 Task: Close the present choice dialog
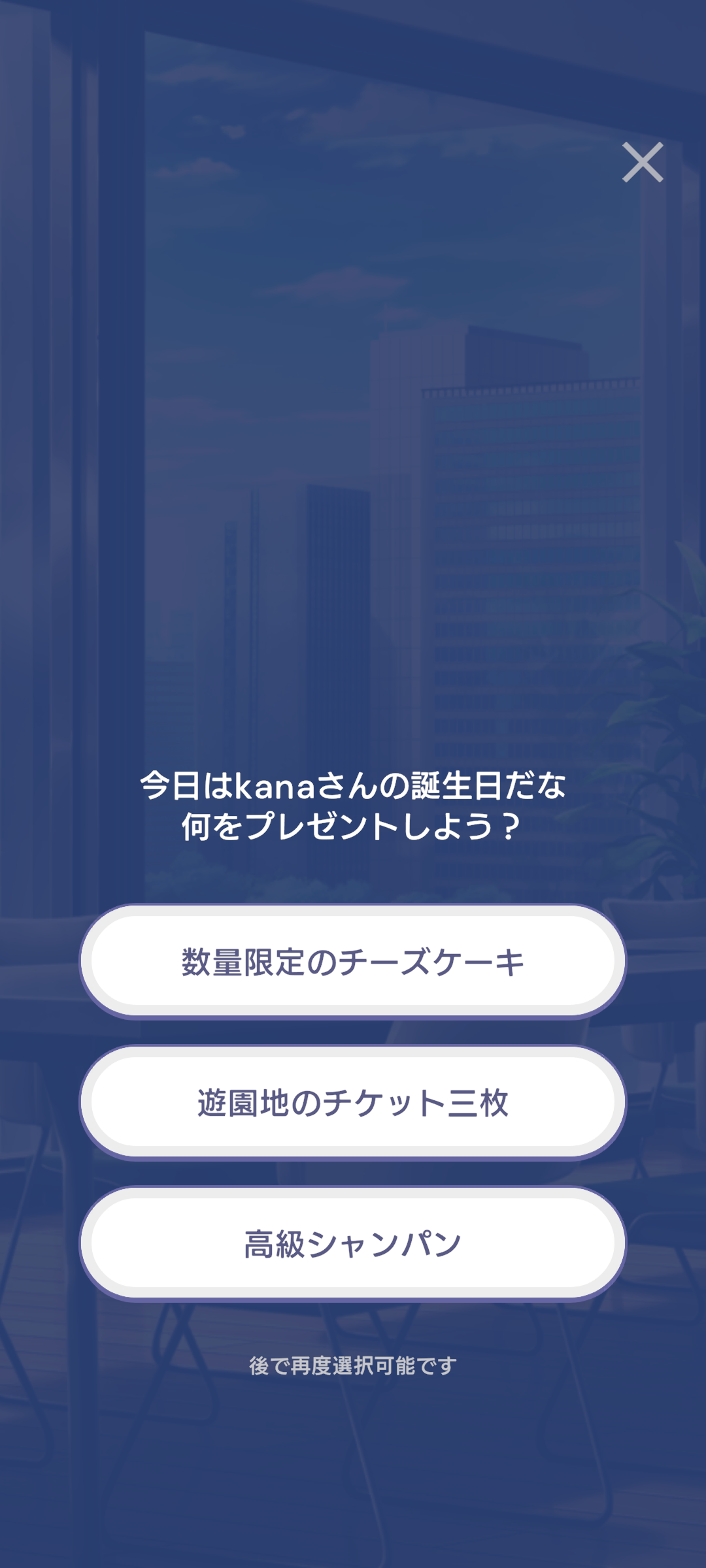[x=643, y=162]
